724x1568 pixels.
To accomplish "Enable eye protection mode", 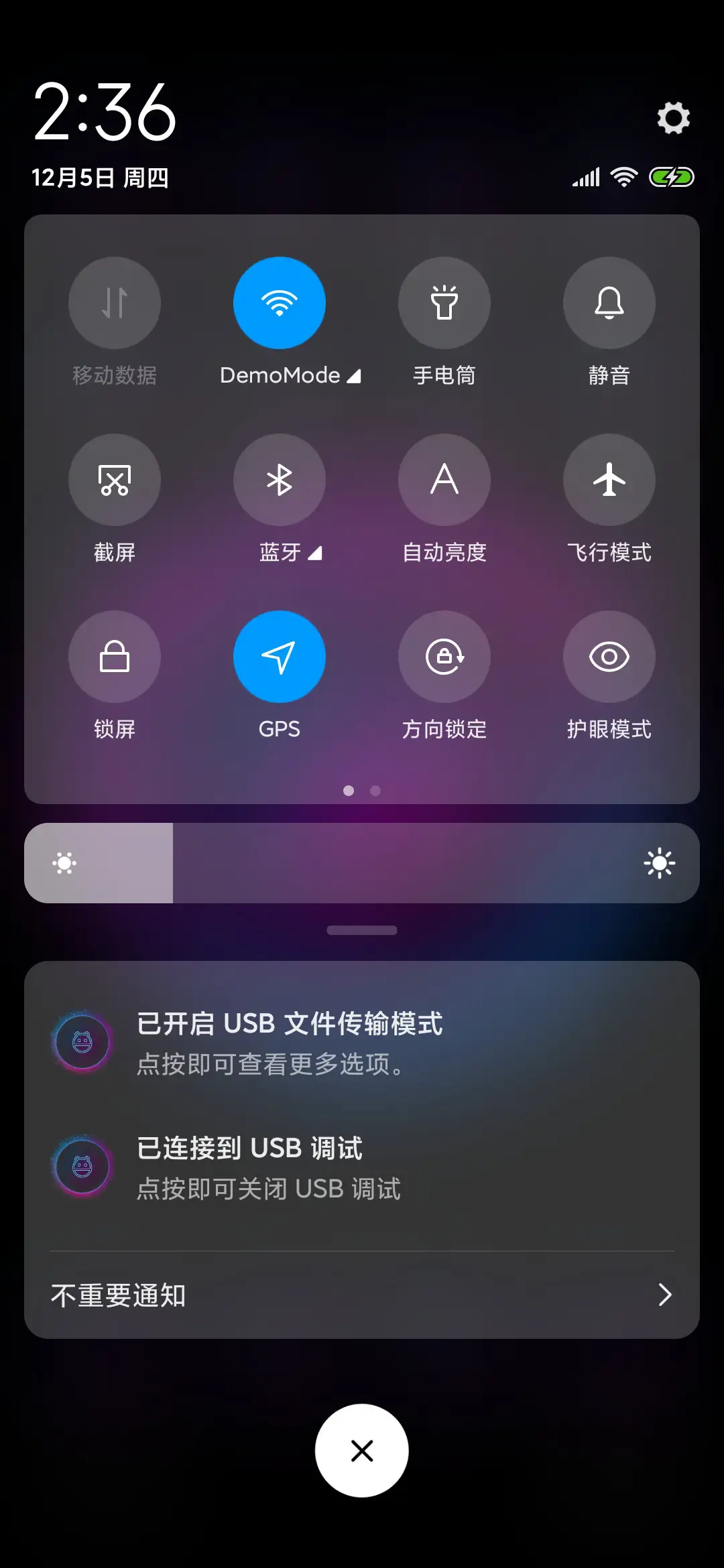I will (609, 657).
